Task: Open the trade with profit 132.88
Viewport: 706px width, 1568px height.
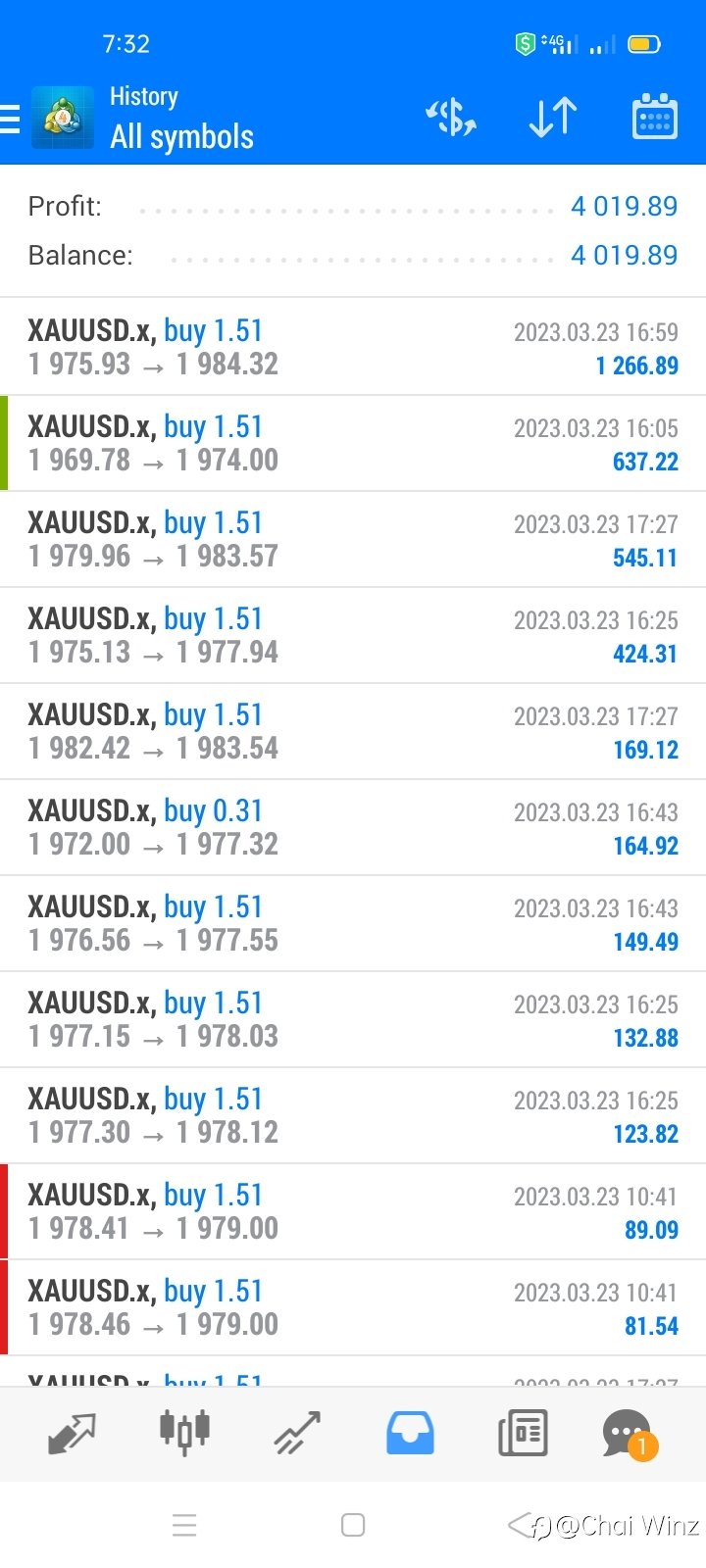Action: (x=353, y=1020)
